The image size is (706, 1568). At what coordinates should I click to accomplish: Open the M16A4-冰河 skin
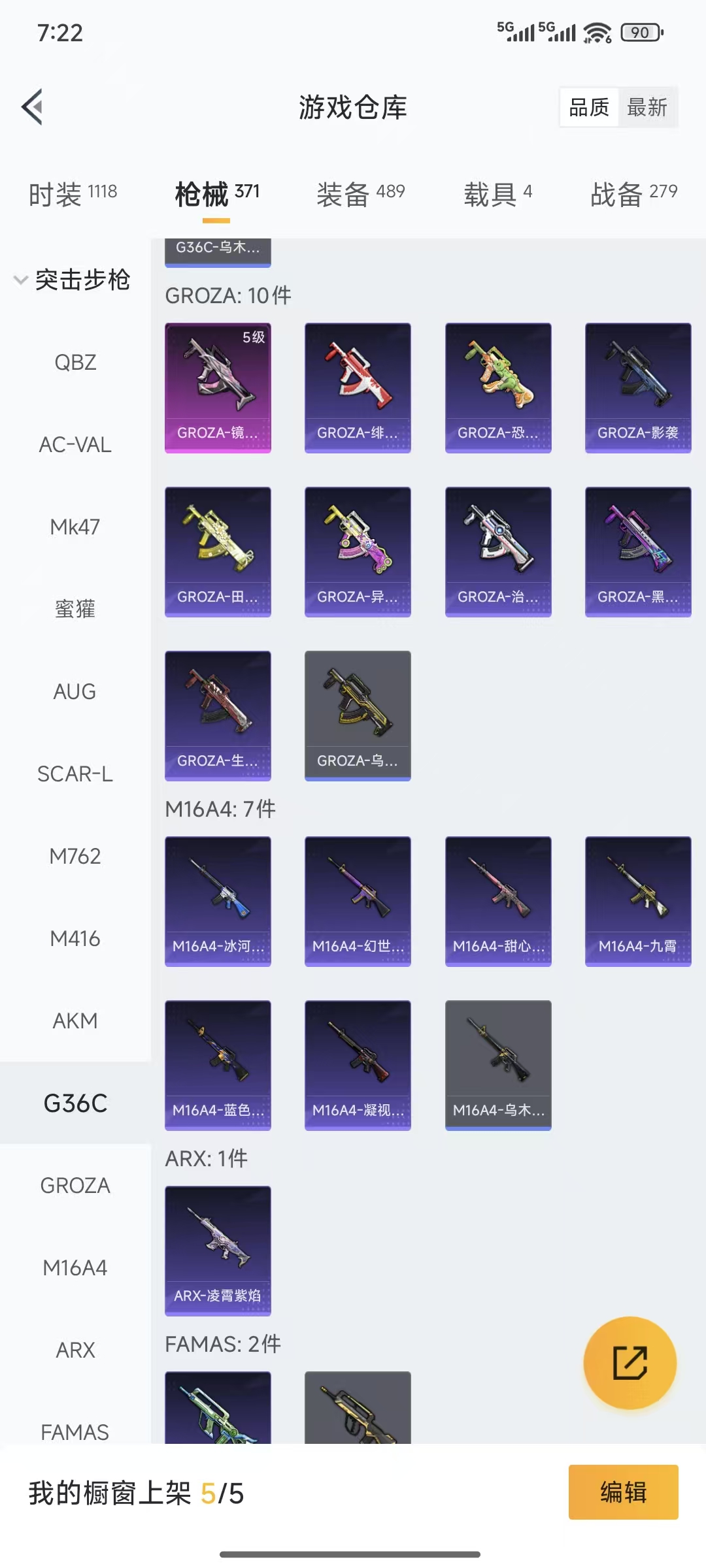pyautogui.click(x=218, y=900)
